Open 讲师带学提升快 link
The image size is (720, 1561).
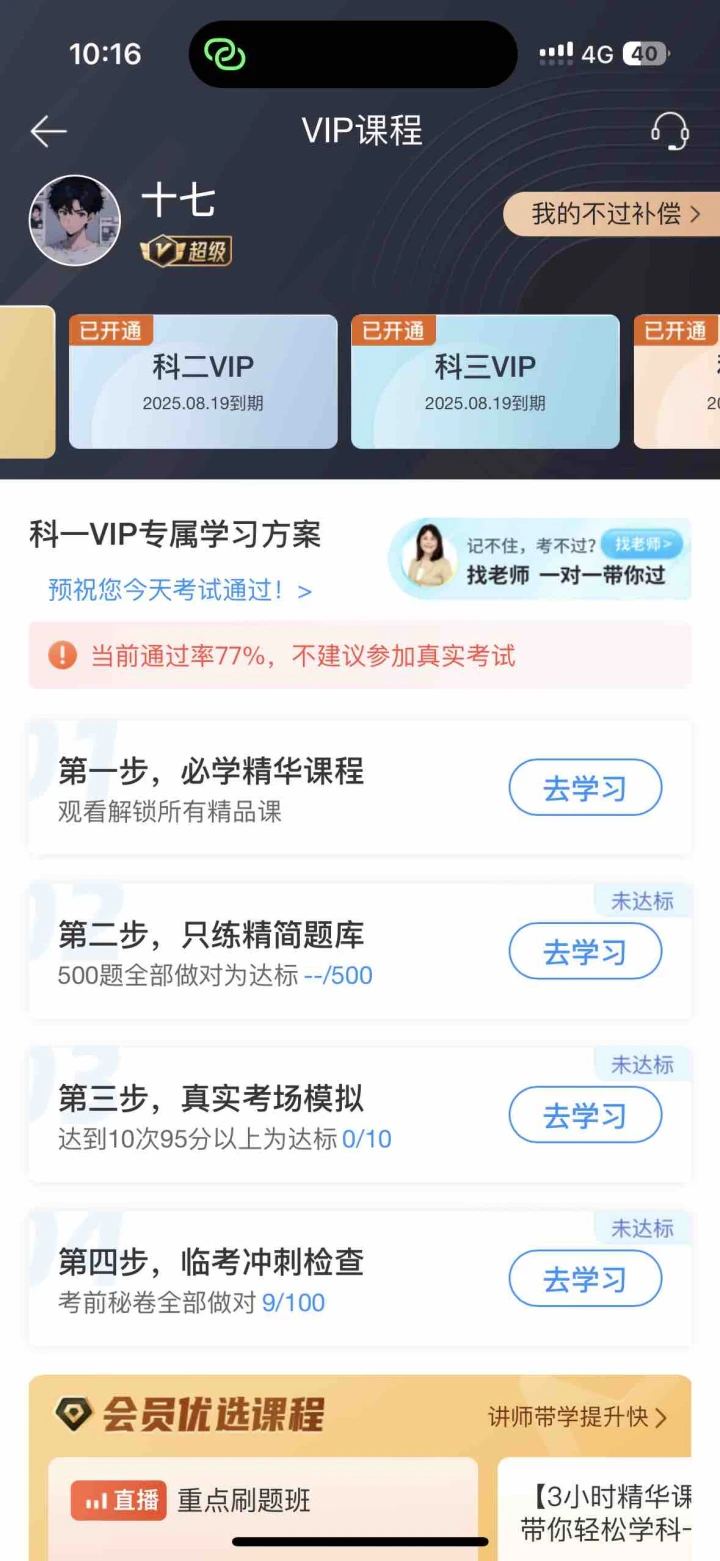click(x=577, y=1417)
